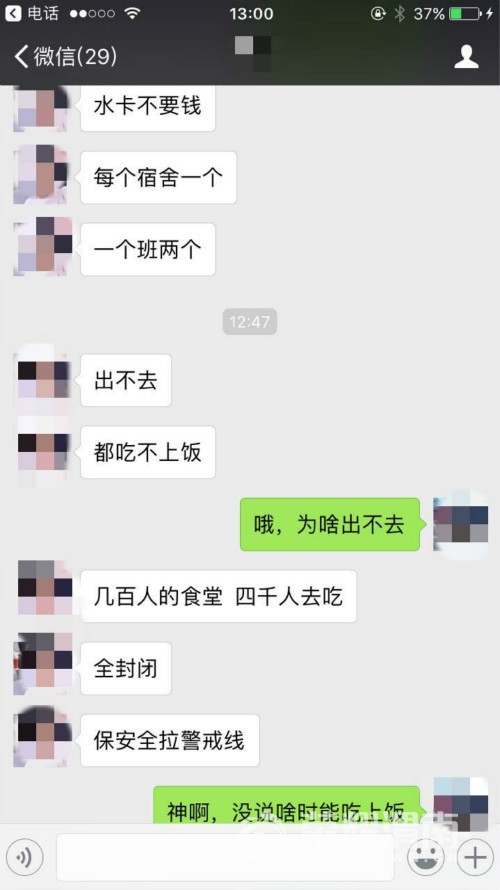Tap the avatar beside 水卡不要钱
500x890 pixels.
click(x=41, y=107)
